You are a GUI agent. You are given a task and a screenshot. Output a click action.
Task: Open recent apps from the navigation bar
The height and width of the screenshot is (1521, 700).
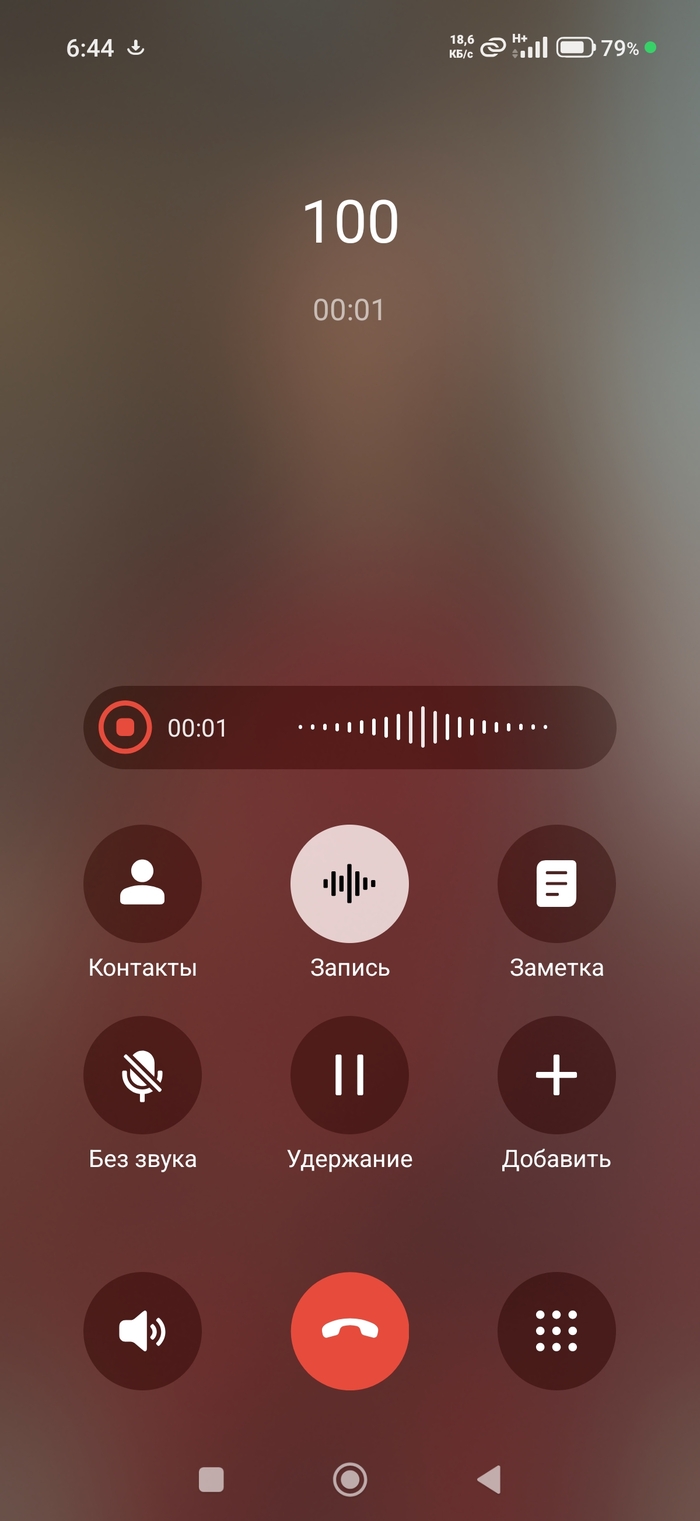tap(211, 1479)
